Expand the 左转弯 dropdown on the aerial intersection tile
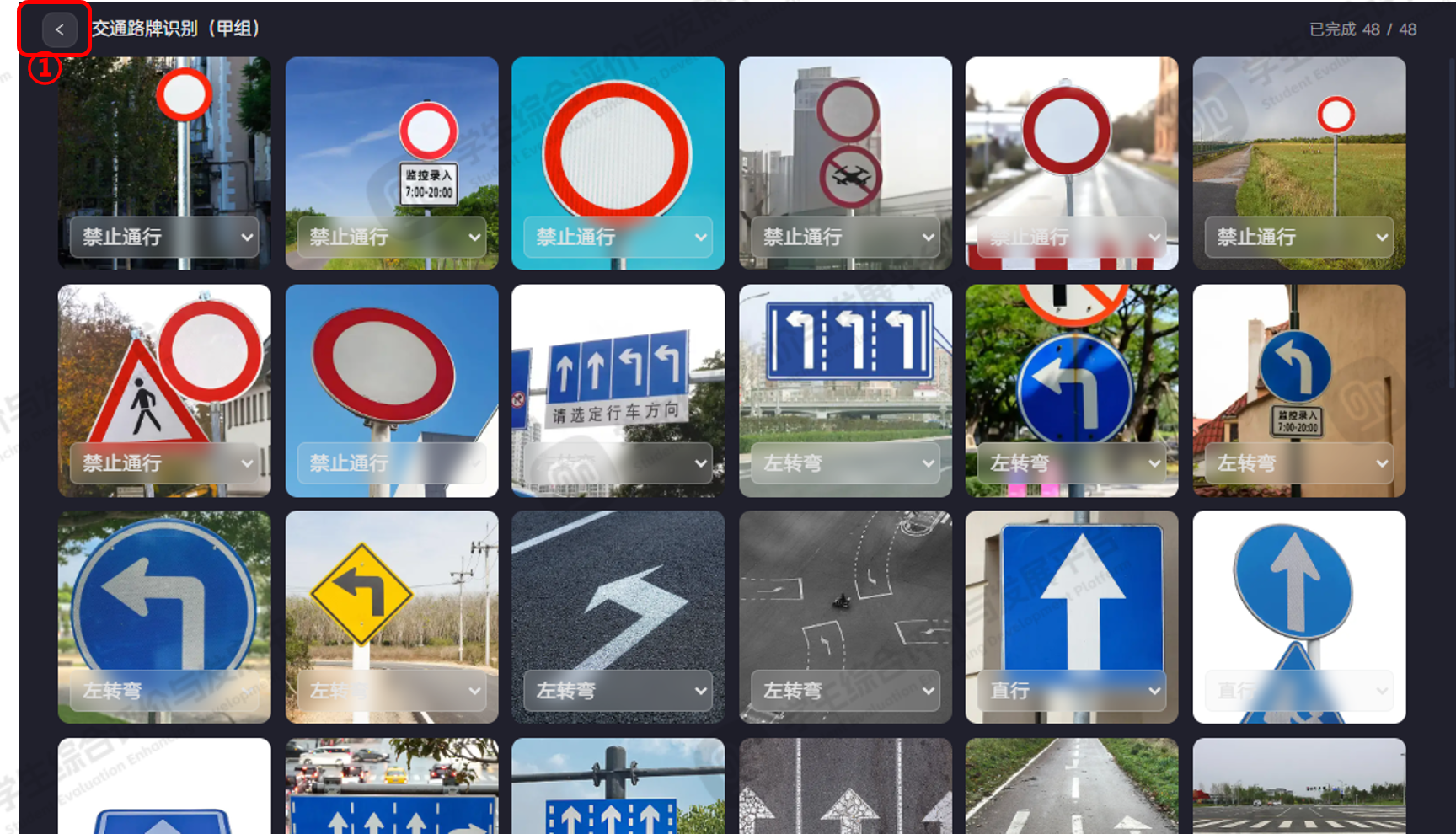The image size is (1456, 834). (x=845, y=691)
